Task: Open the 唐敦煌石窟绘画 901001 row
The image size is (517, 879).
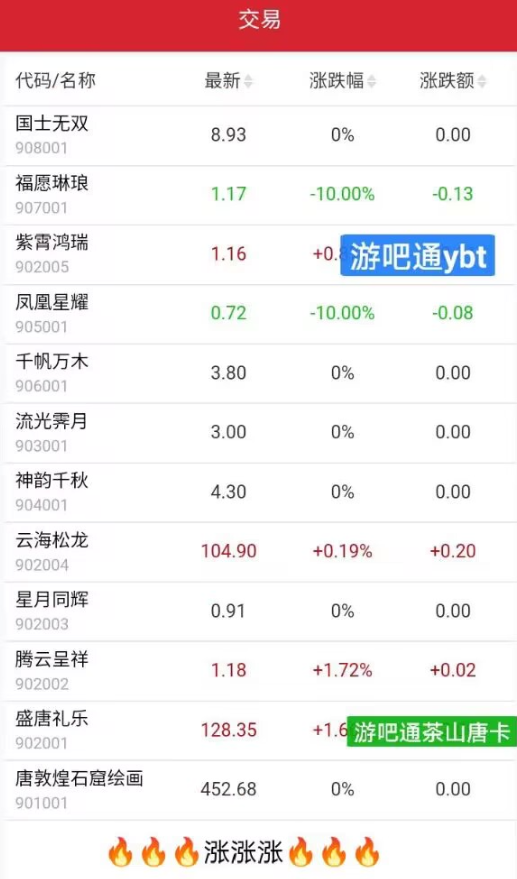Action: click(258, 790)
